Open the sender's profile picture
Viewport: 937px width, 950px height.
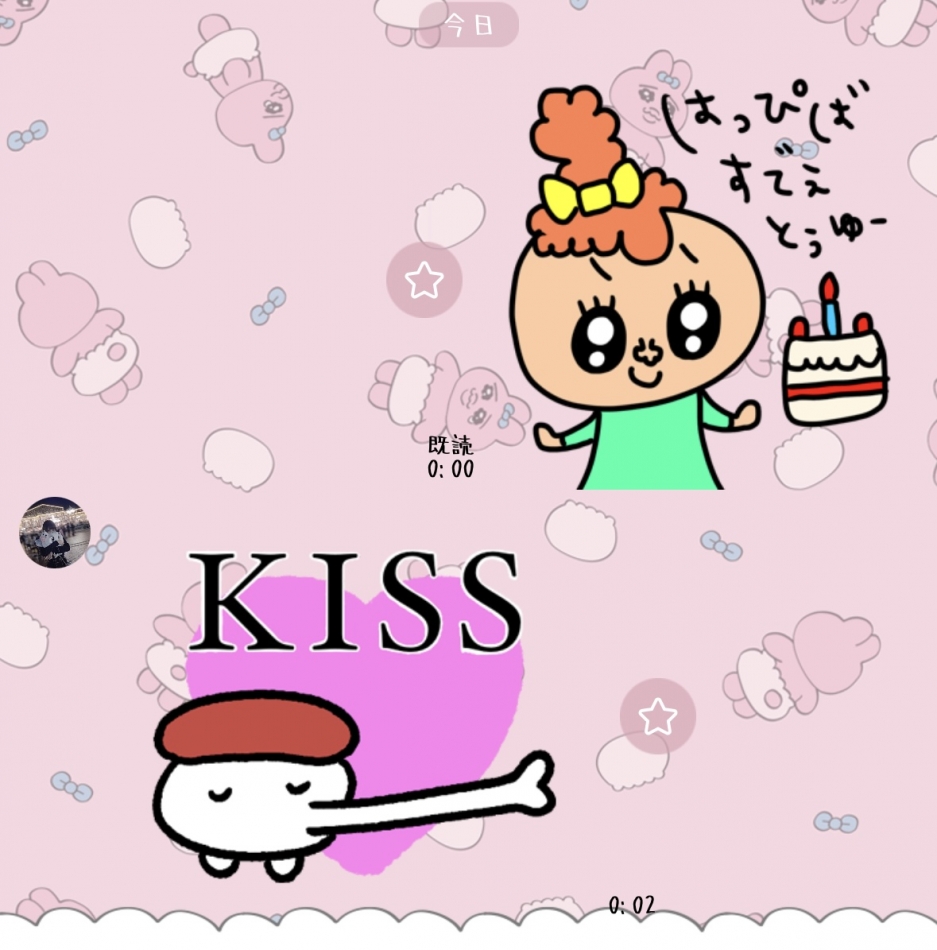[x=55, y=532]
